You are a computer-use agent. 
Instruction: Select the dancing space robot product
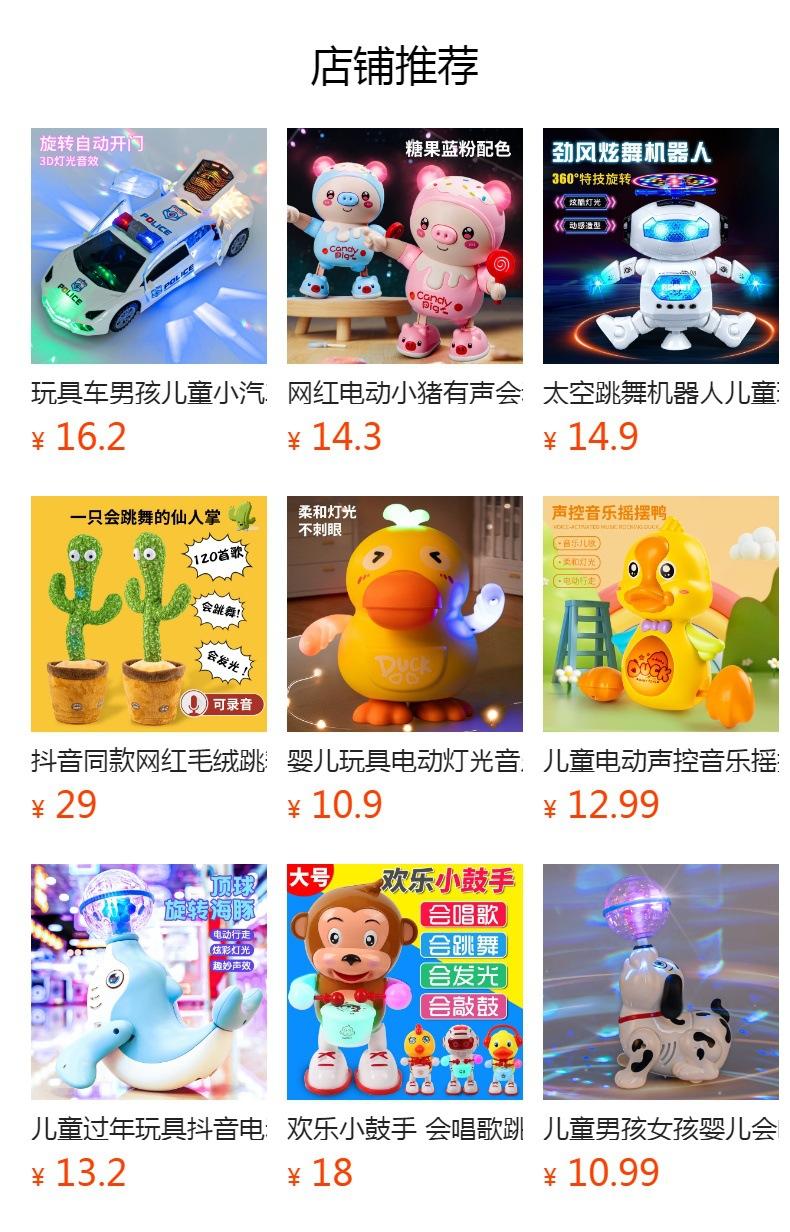click(661, 246)
